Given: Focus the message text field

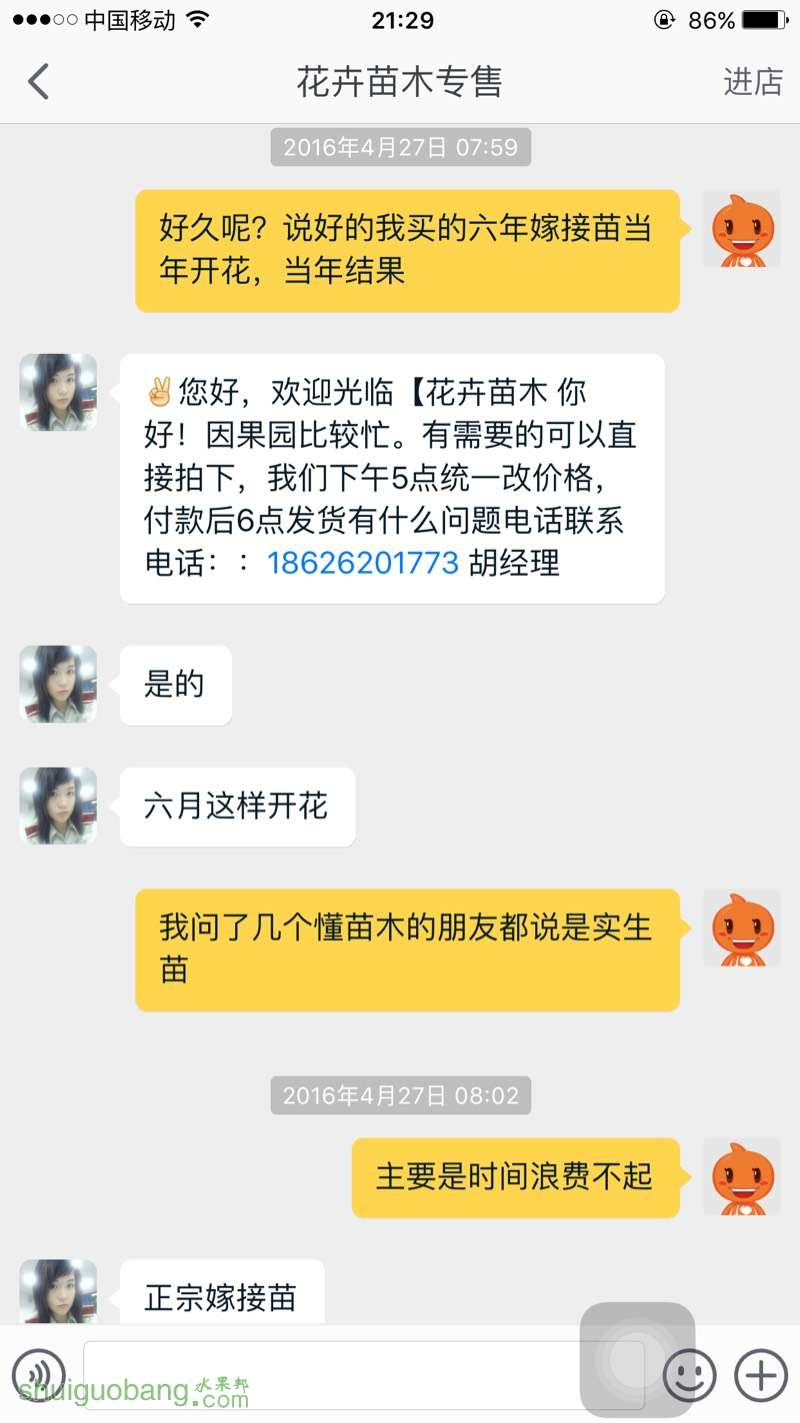Looking at the screenshot, I should click(330, 1375).
